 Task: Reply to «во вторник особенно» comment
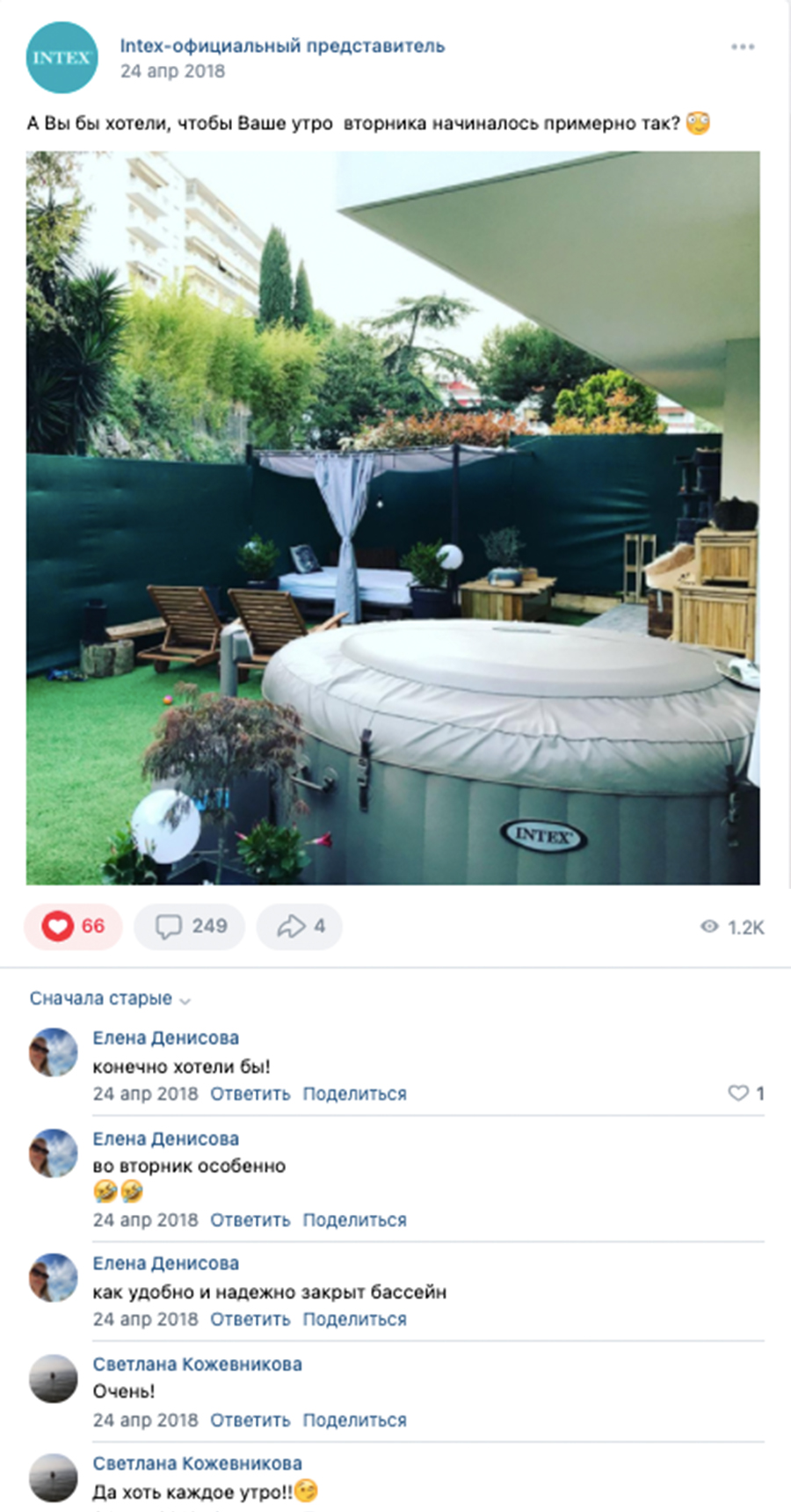(250, 1220)
